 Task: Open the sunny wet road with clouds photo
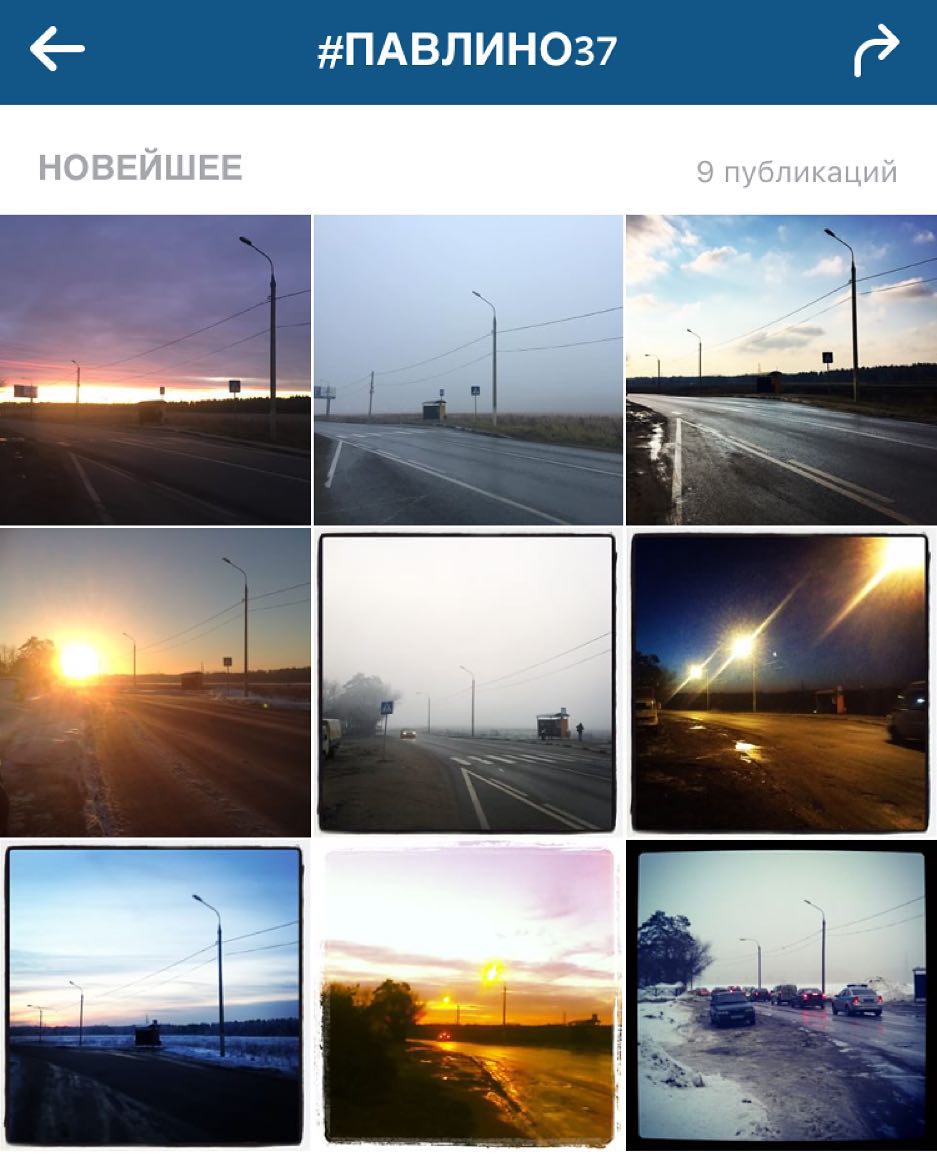click(781, 369)
